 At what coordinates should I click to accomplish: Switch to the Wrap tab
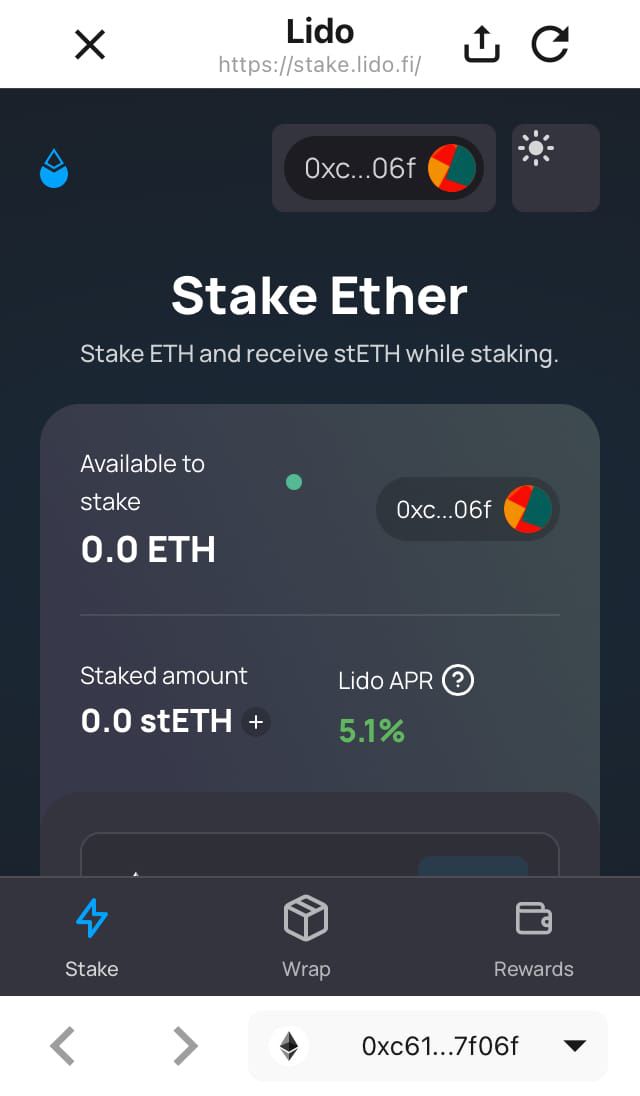(306, 937)
